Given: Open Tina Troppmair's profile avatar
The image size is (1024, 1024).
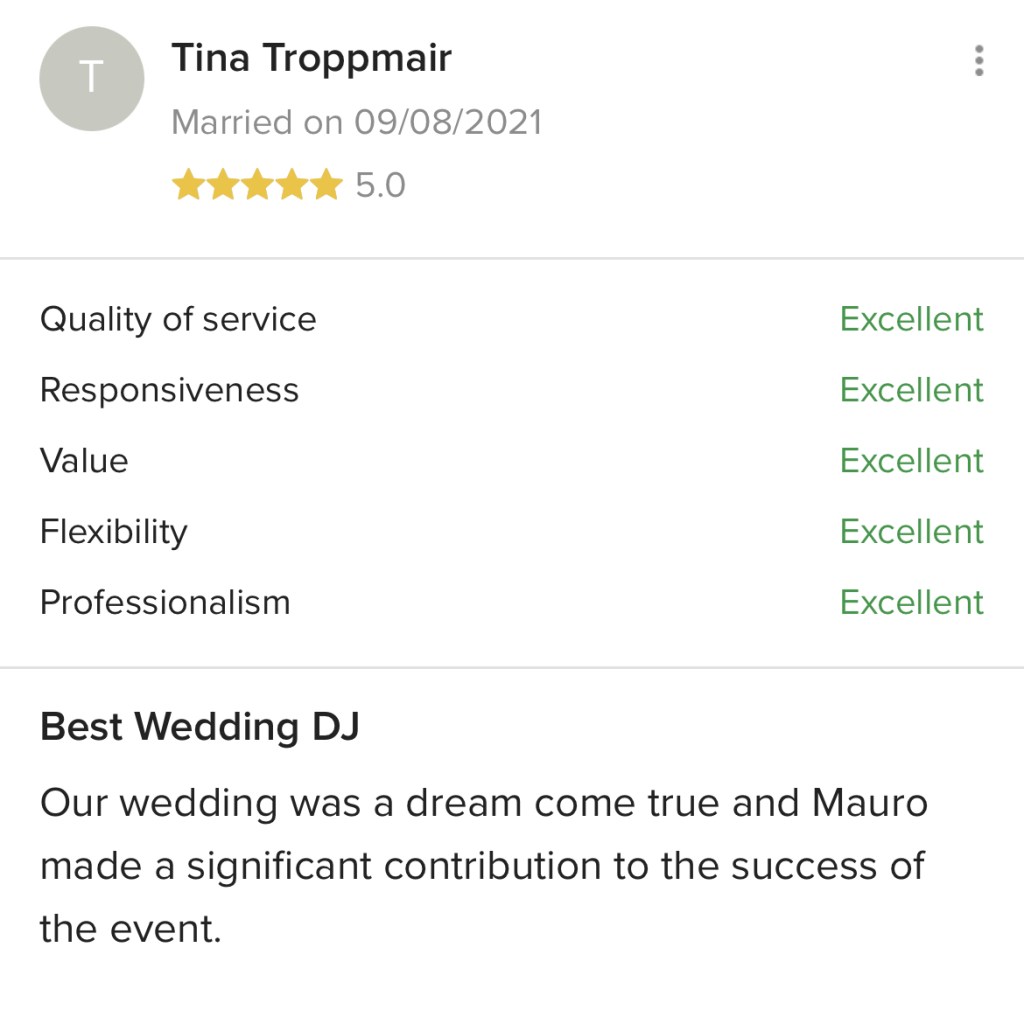Looking at the screenshot, I should pos(91,79).
